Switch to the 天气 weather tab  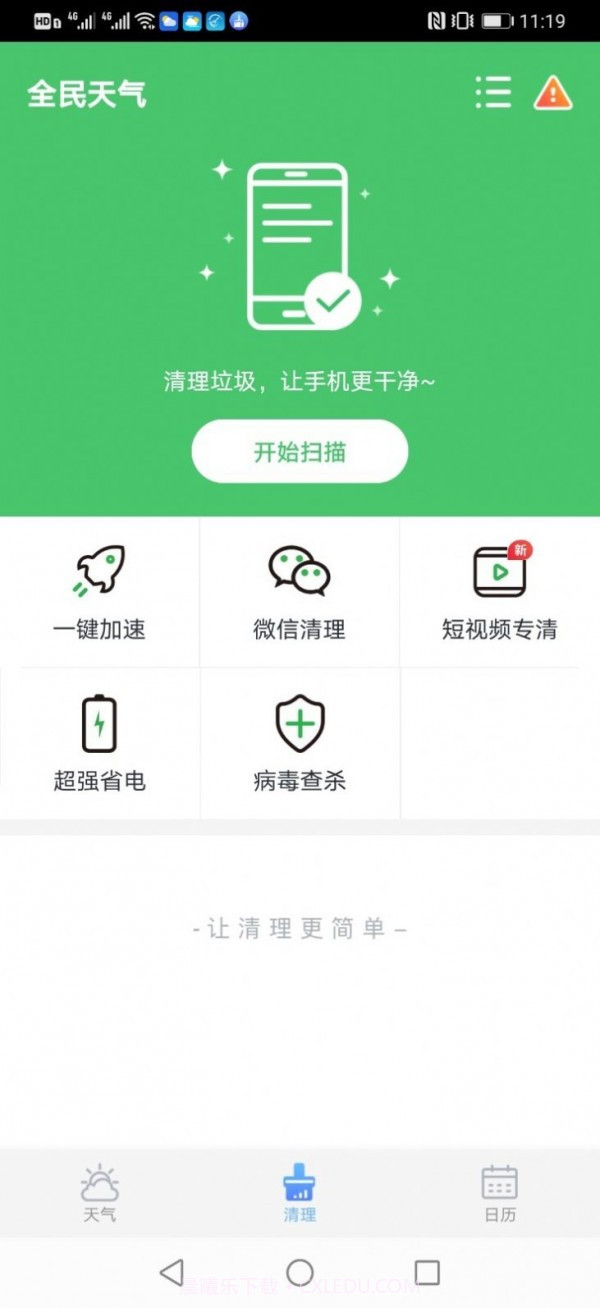99,1194
